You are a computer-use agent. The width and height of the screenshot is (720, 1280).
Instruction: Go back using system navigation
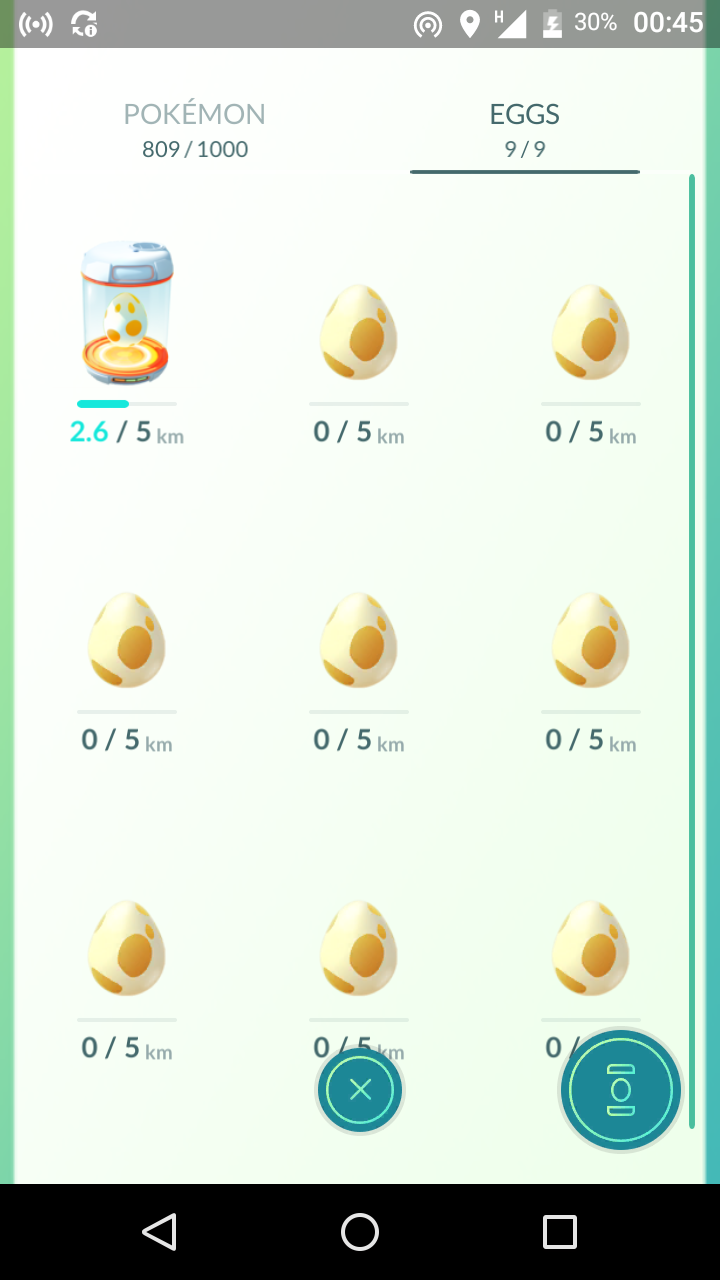[160, 1232]
